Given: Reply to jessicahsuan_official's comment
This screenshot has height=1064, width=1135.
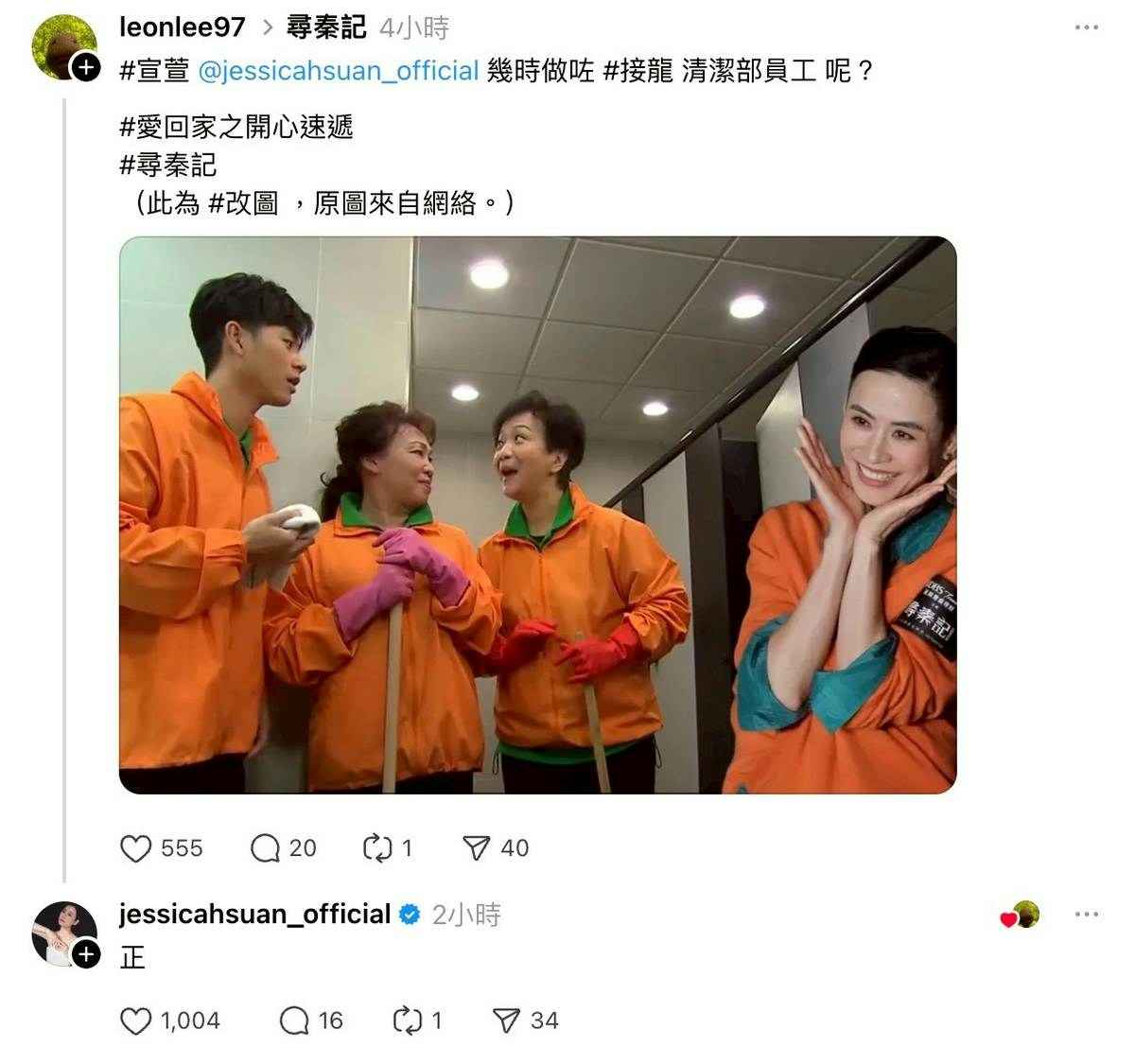Looking at the screenshot, I should (x=295, y=1021).
